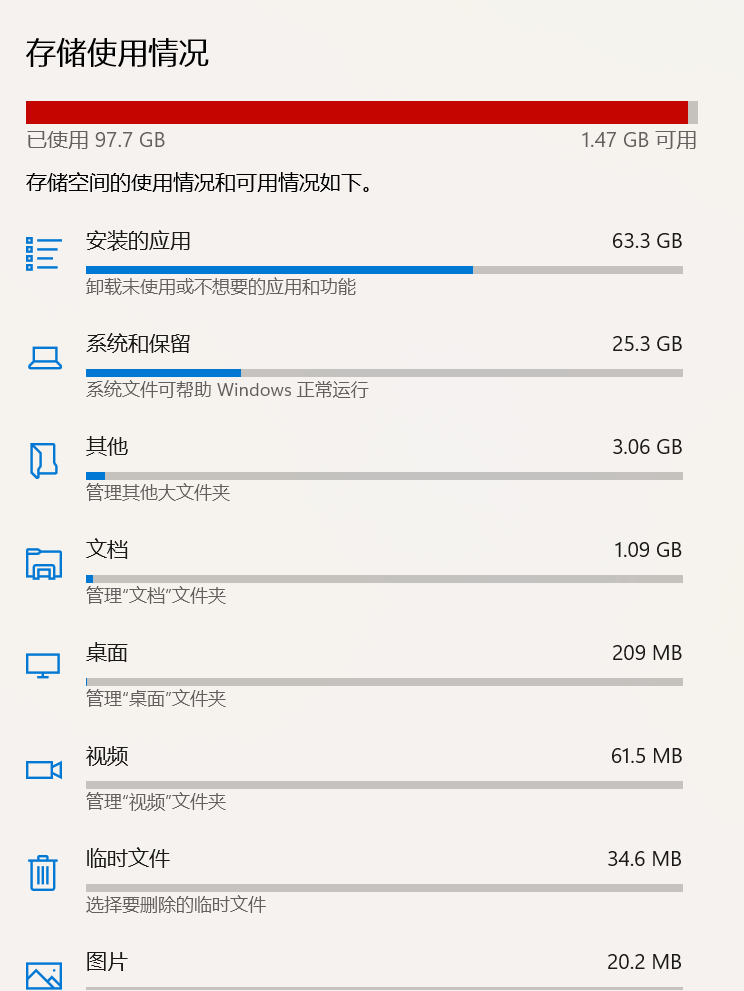This screenshot has height=991, width=744.
Task: Click the 临时文件 trash can icon
Action: coord(43,872)
